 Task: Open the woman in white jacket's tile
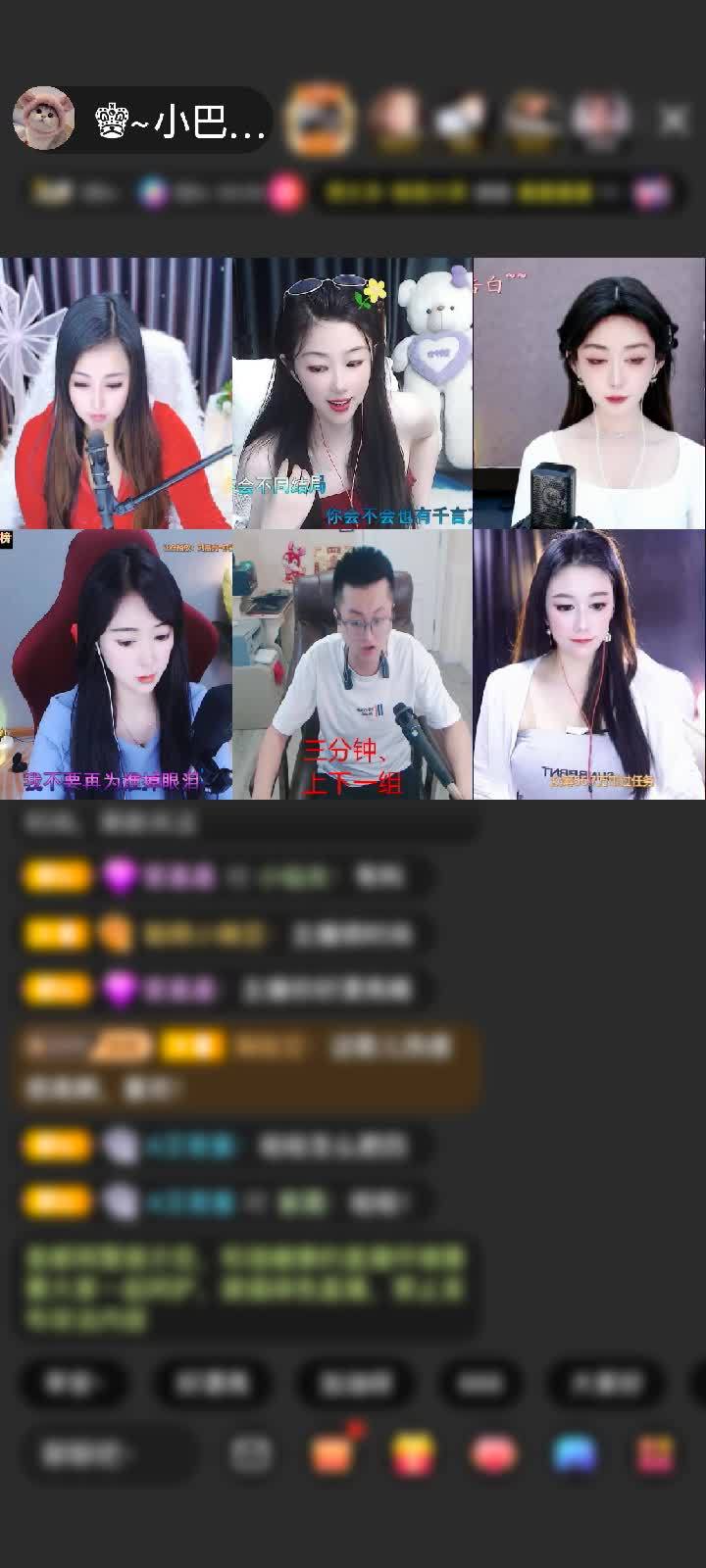click(589, 664)
